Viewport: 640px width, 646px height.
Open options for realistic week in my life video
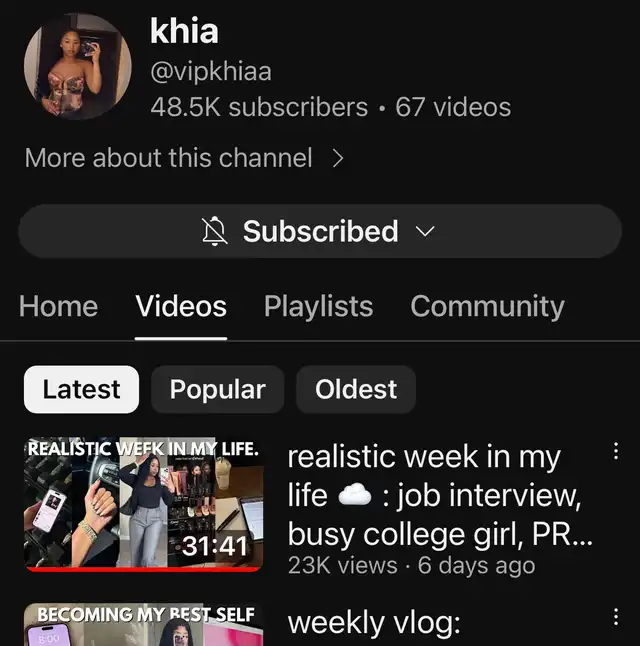[x=616, y=452]
